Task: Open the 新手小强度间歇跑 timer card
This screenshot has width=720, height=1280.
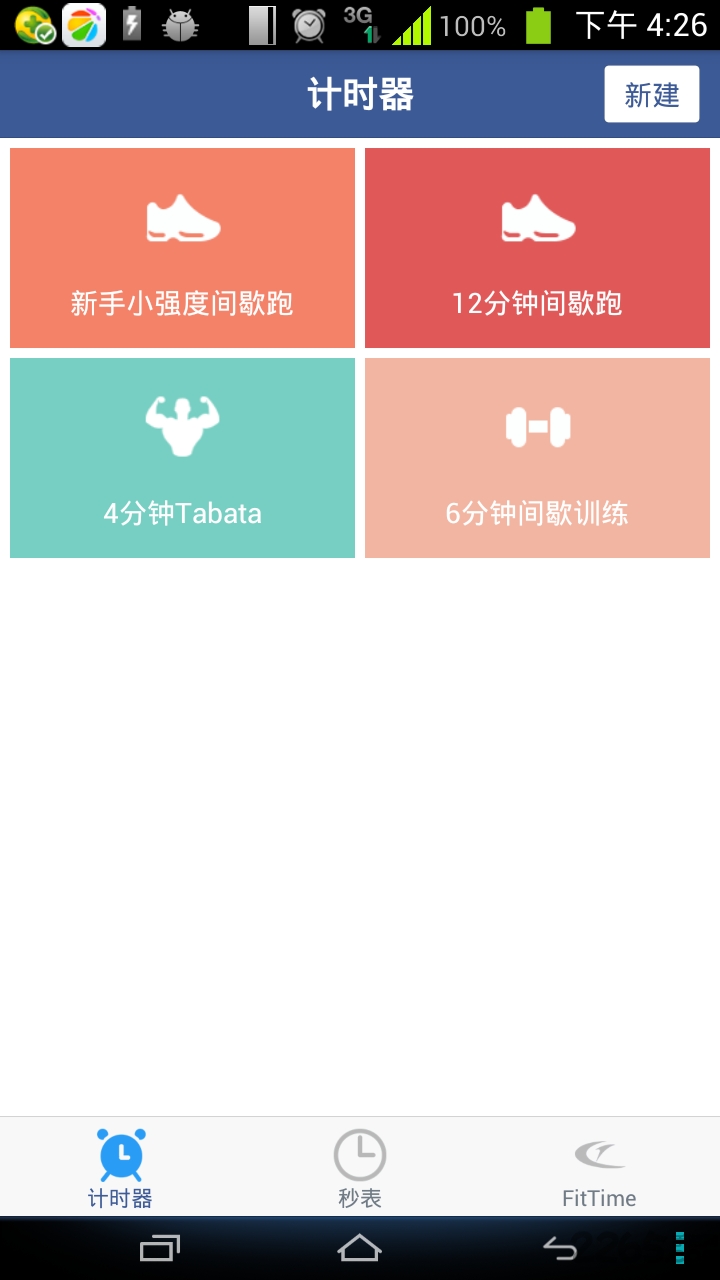Action: click(182, 247)
